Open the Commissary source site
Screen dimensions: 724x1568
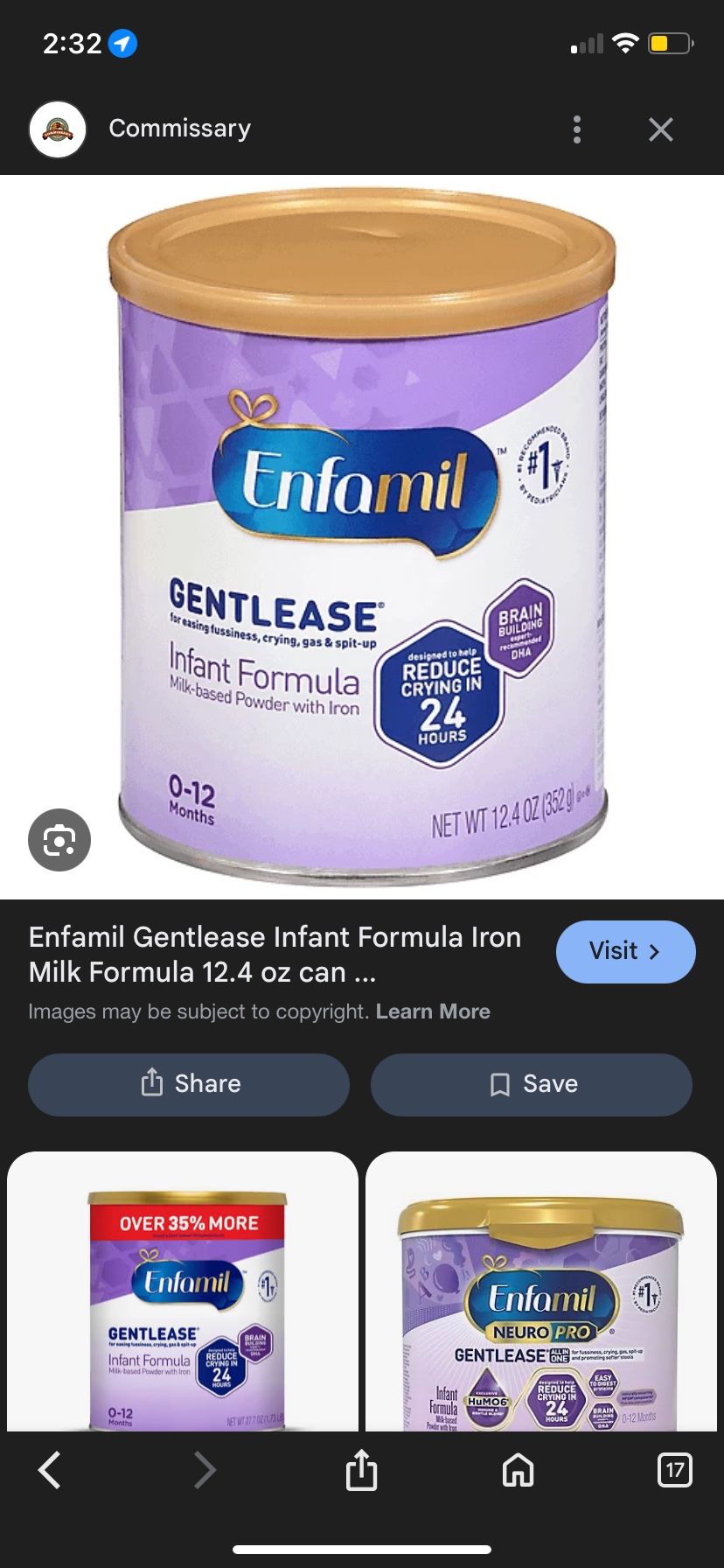[x=178, y=129]
